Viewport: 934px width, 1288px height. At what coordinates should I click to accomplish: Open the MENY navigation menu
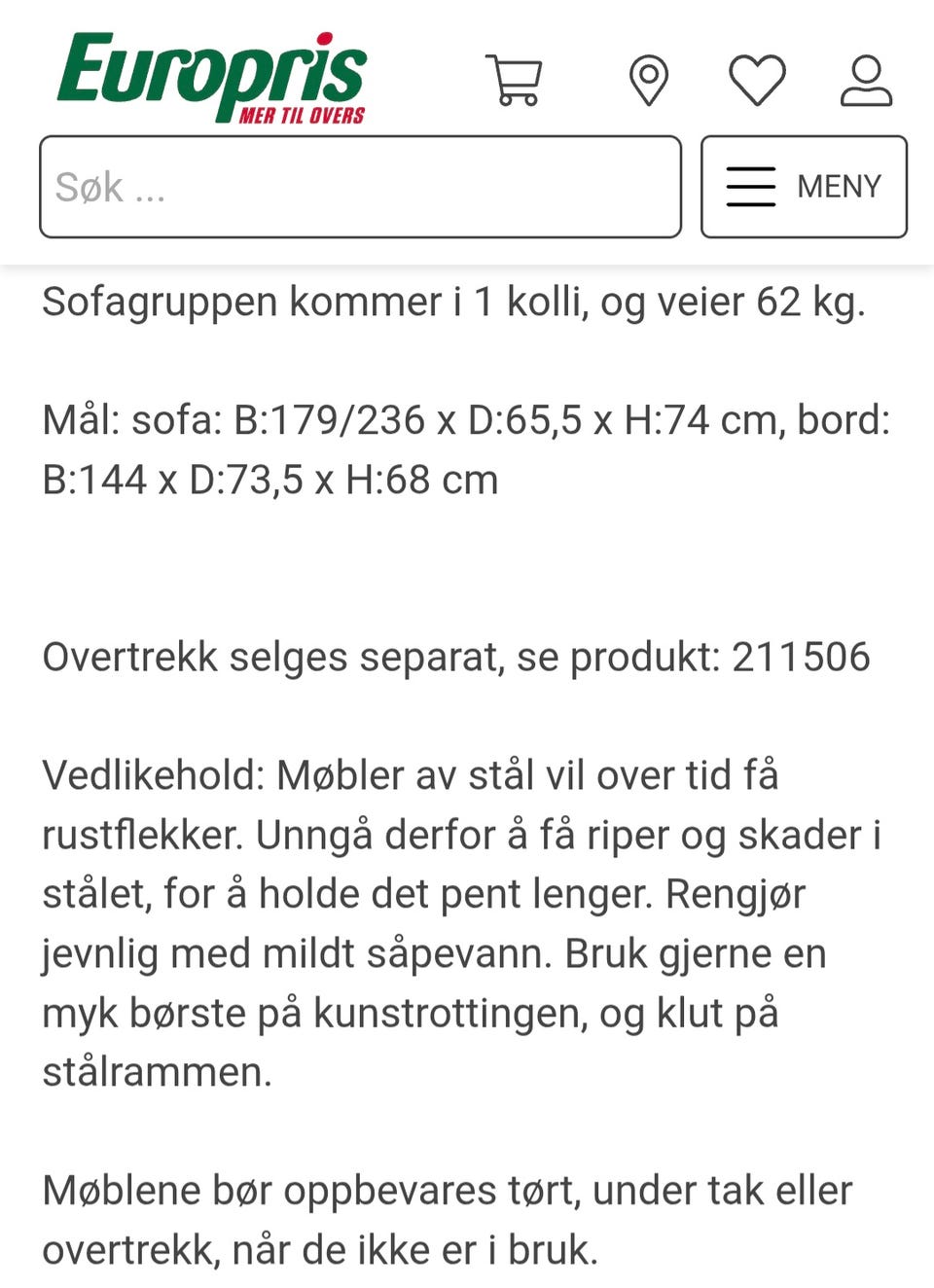pyautogui.click(x=805, y=187)
